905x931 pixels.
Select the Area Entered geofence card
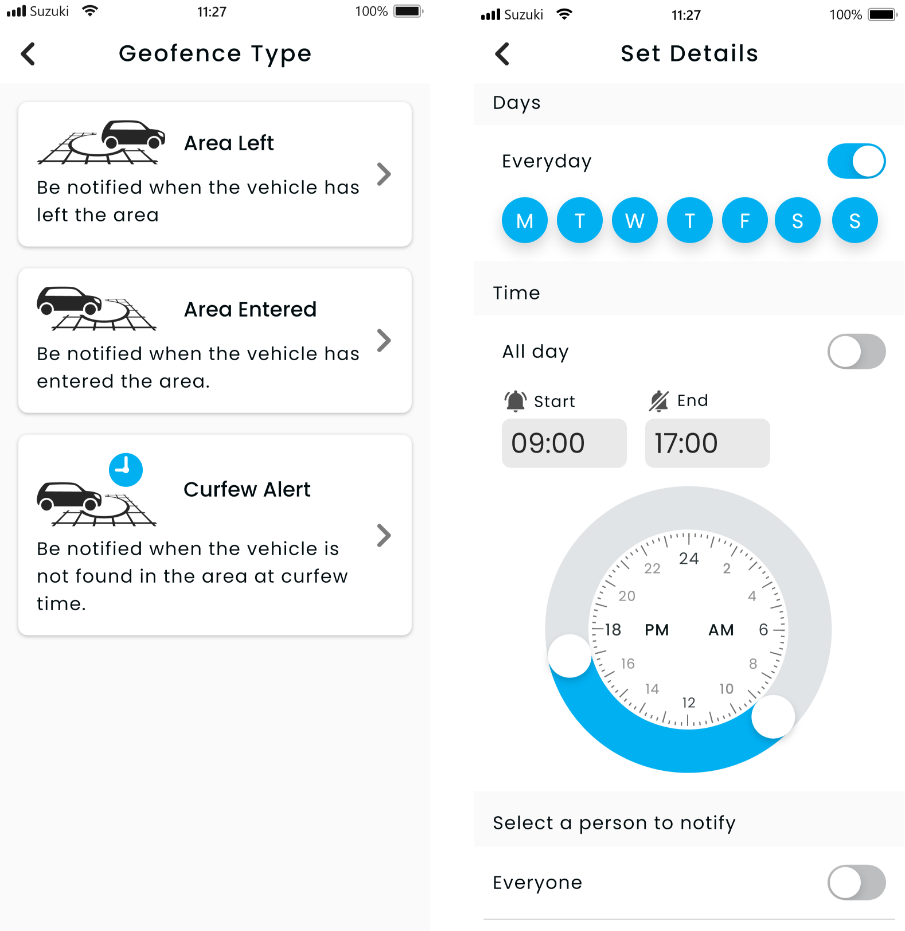(x=214, y=340)
